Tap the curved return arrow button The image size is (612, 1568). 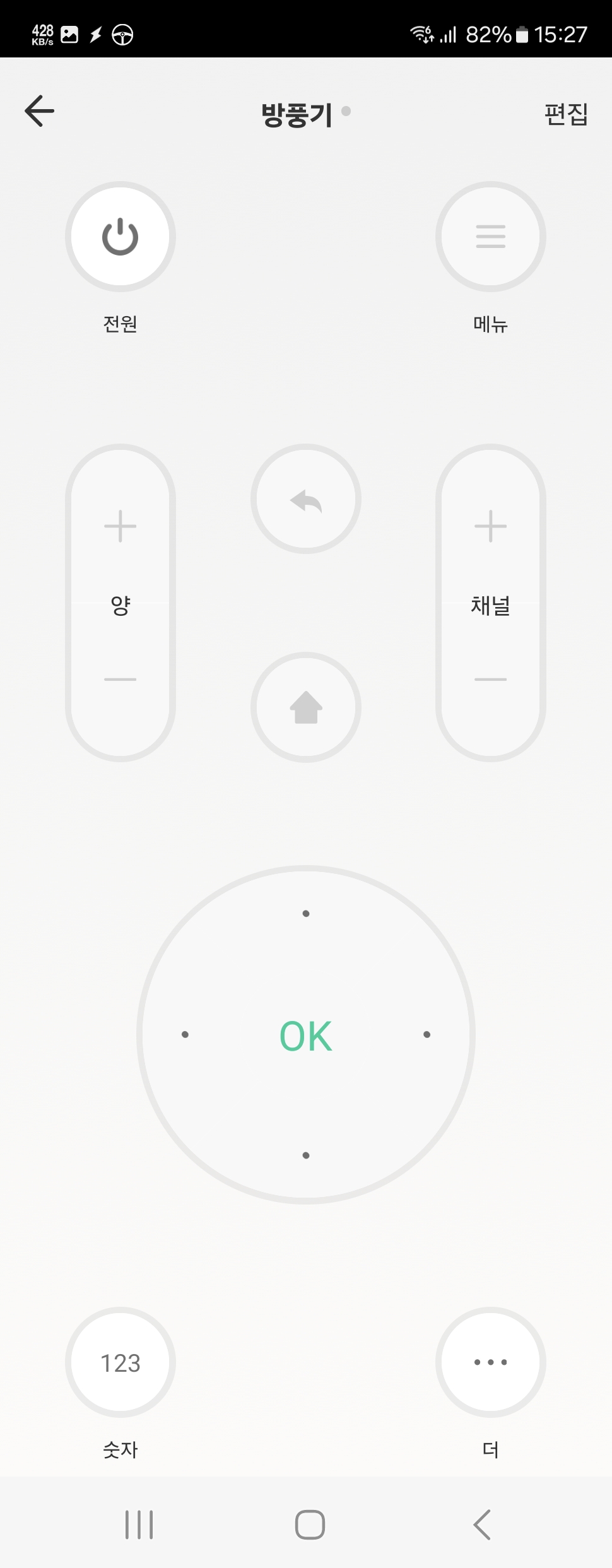306,499
